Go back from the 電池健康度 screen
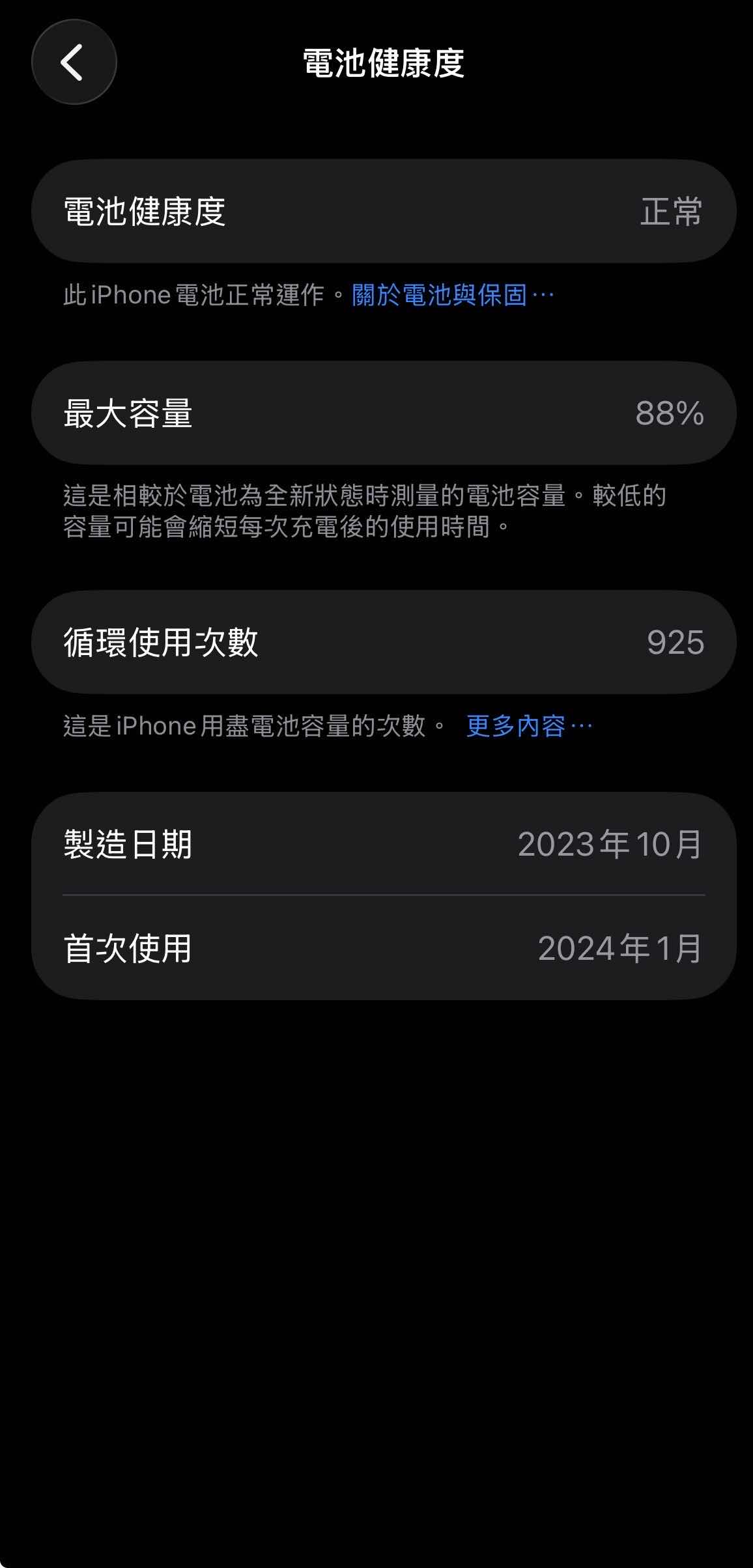Screen dimensions: 753x1568 (x=74, y=63)
